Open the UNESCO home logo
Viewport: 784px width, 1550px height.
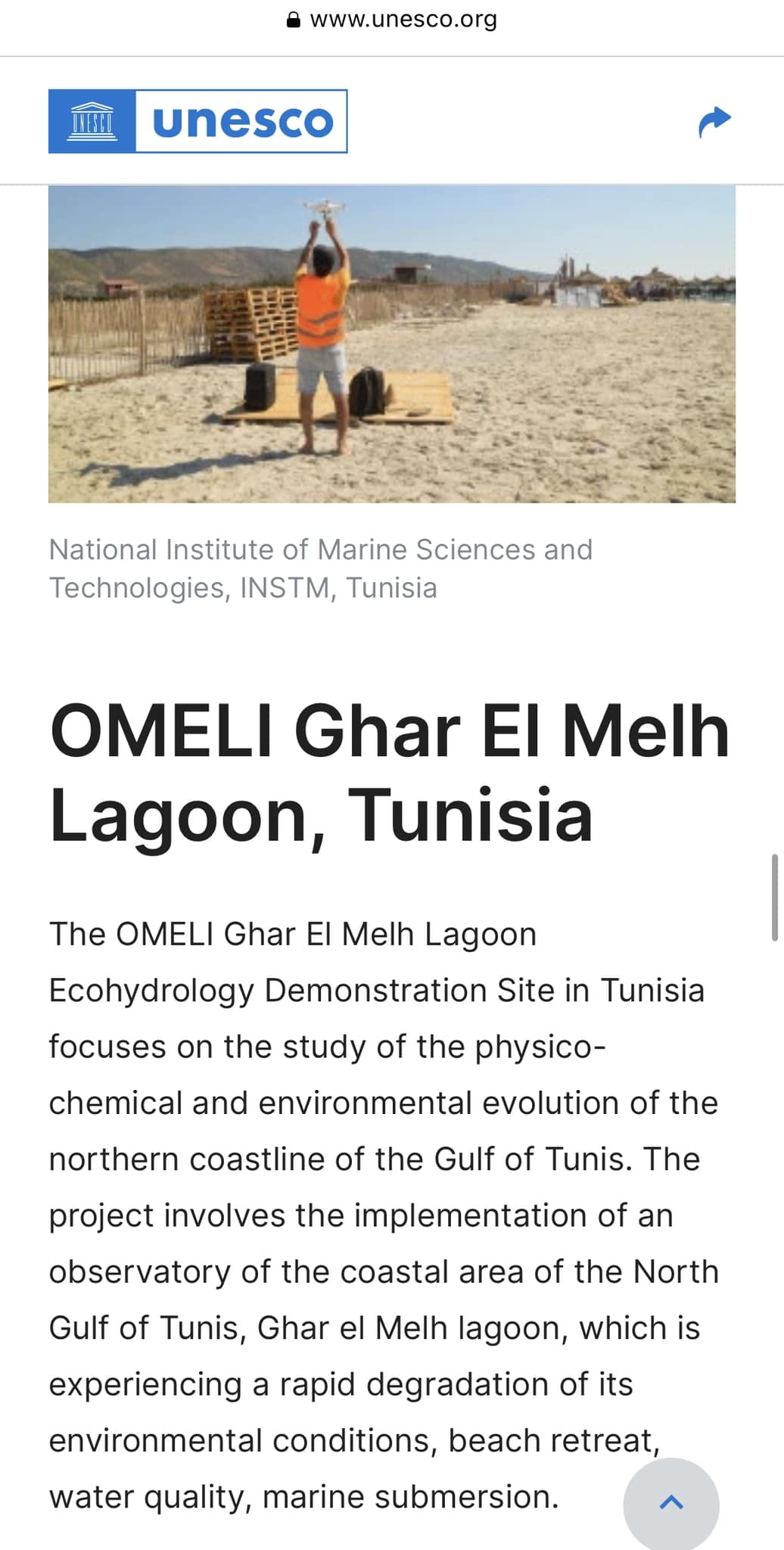coord(198,121)
